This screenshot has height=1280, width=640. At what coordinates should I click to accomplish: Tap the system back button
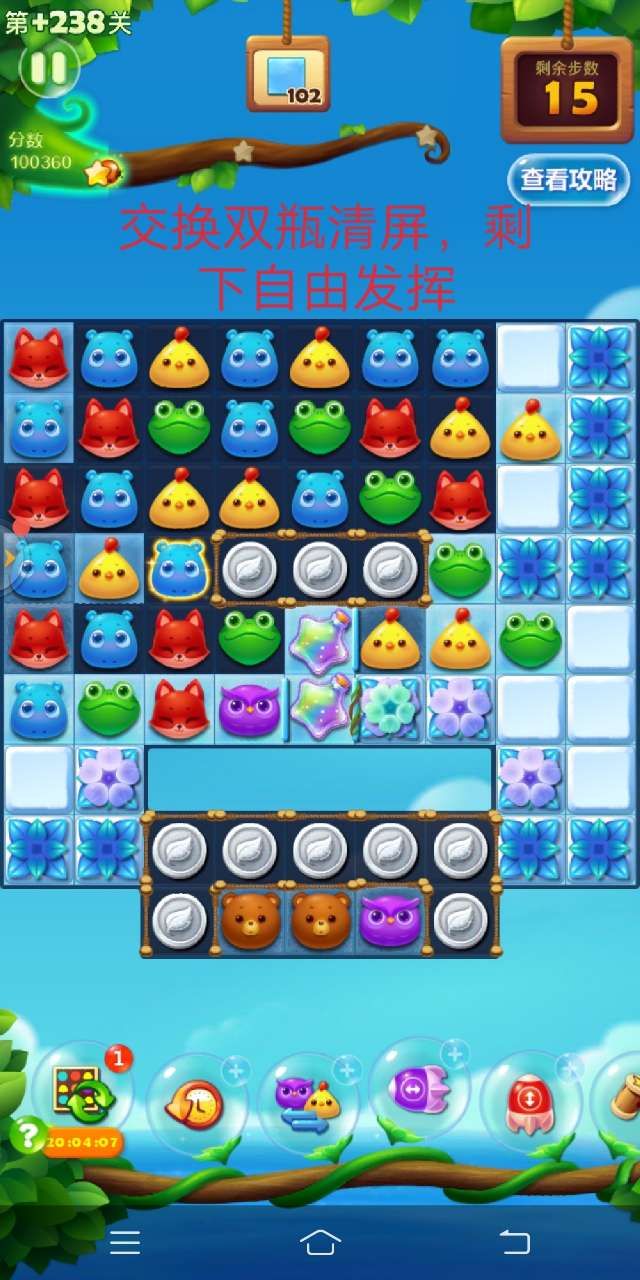[x=514, y=1242]
